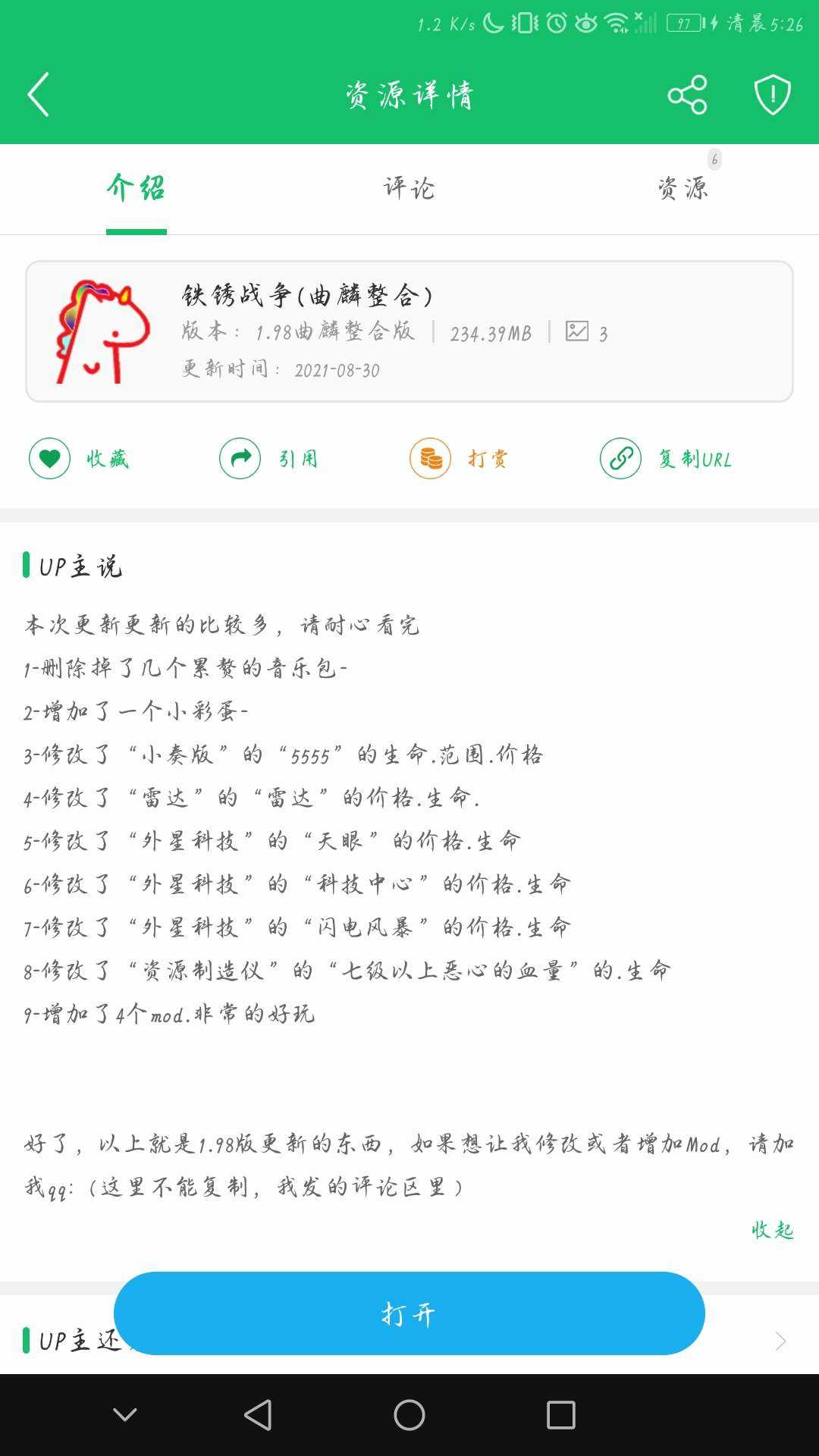Copy the link via 复制URL
Image resolution: width=819 pixels, height=1456 pixels.
coord(667,459)
